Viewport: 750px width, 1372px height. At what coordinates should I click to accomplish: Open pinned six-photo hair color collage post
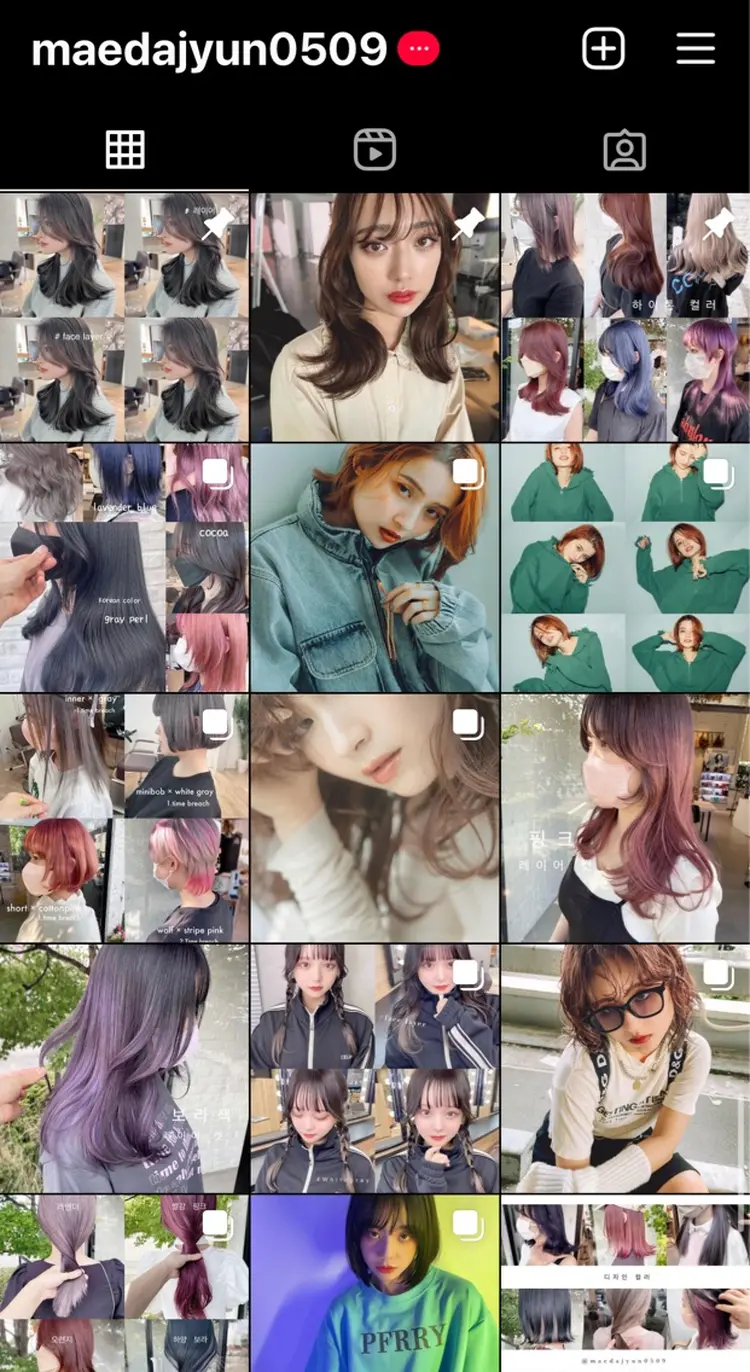pos(626,318)
